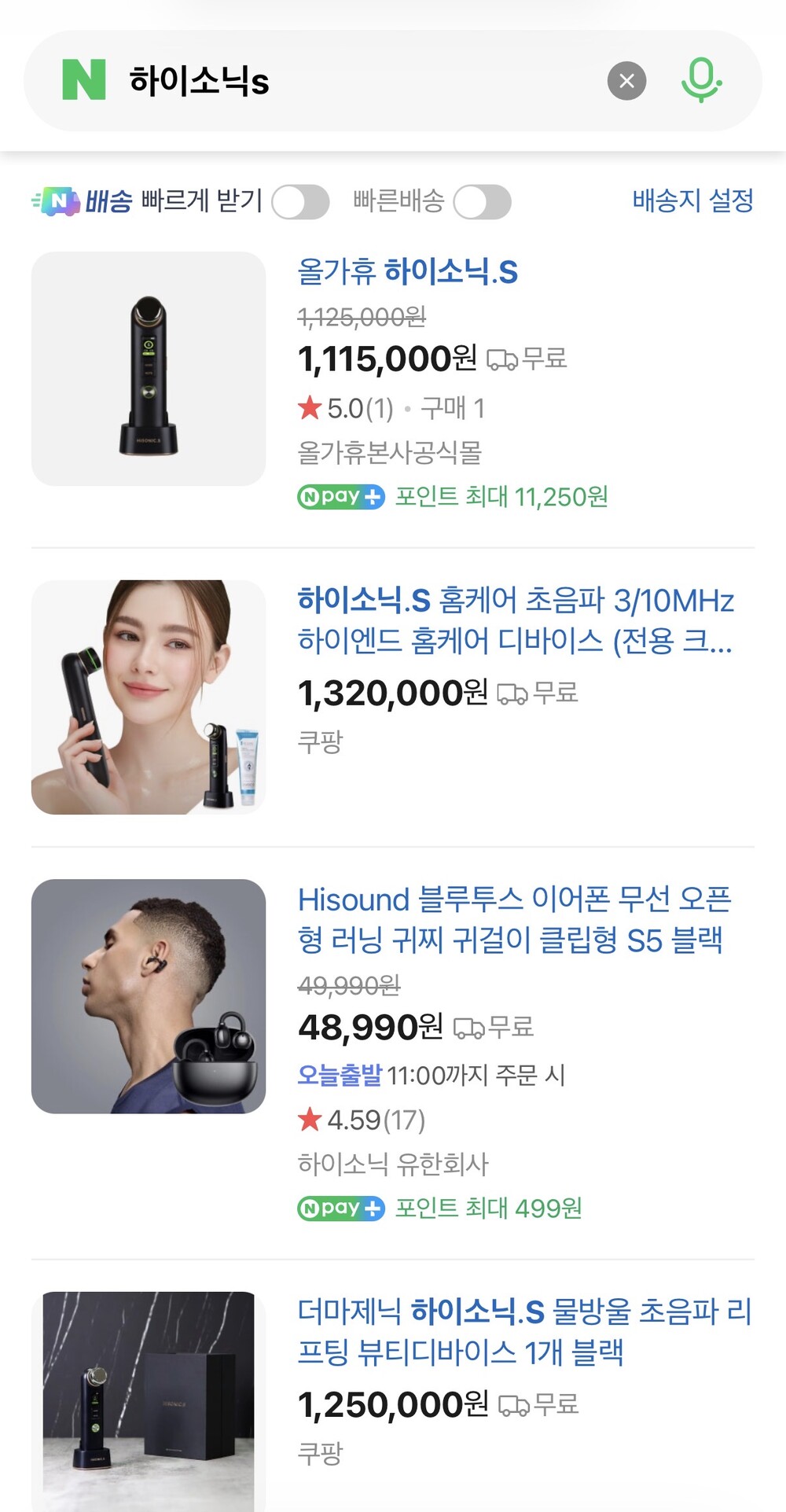Clear the search query text
This screenshot has height=1512, width=786.
(626, 81)
